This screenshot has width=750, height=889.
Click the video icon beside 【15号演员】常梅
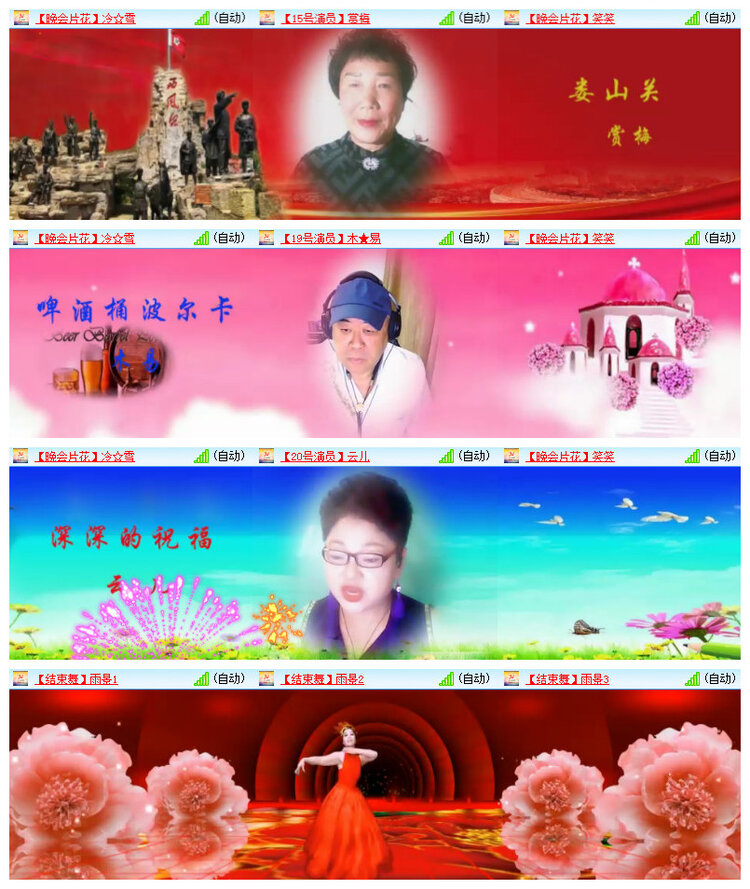tap(265, 15)
